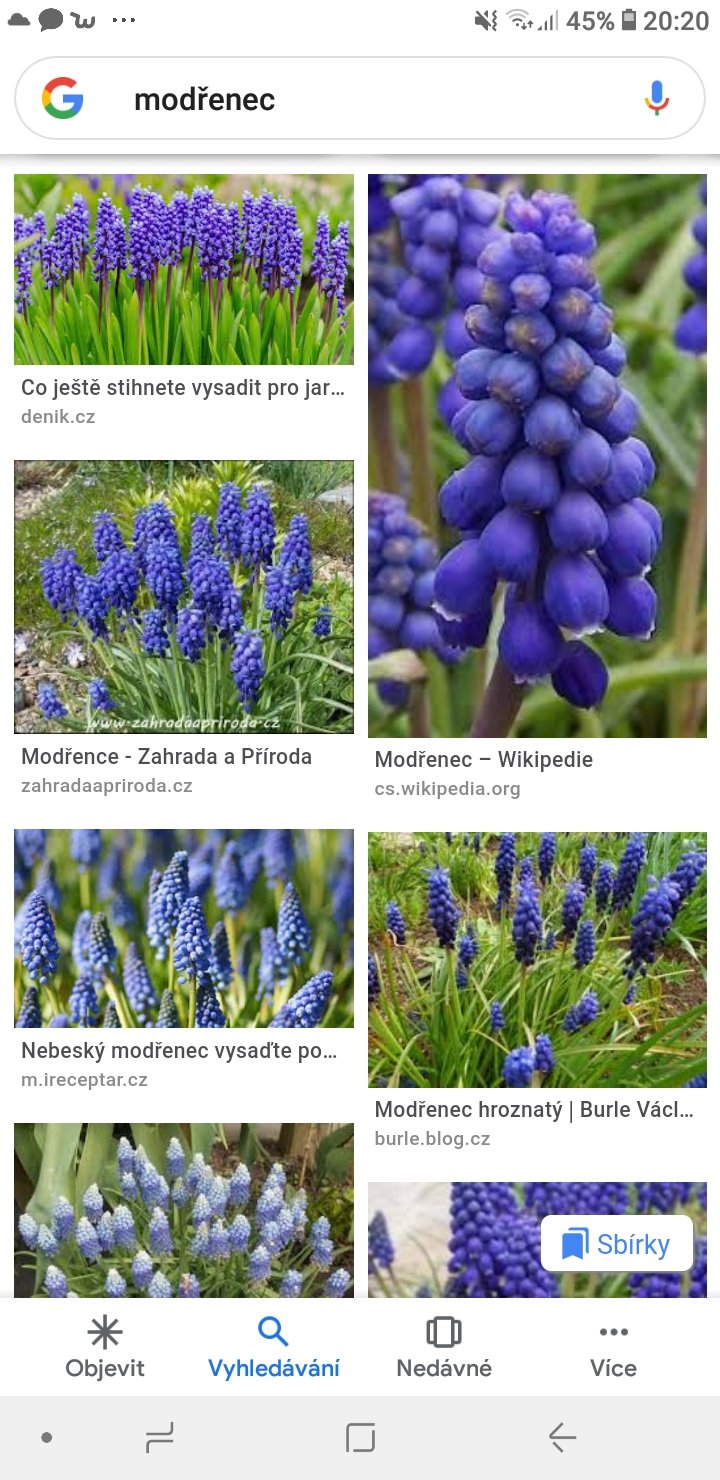Open the Modřenec – Wikipedie image result
The image size is (720, 1480).
tap(537, 456)
